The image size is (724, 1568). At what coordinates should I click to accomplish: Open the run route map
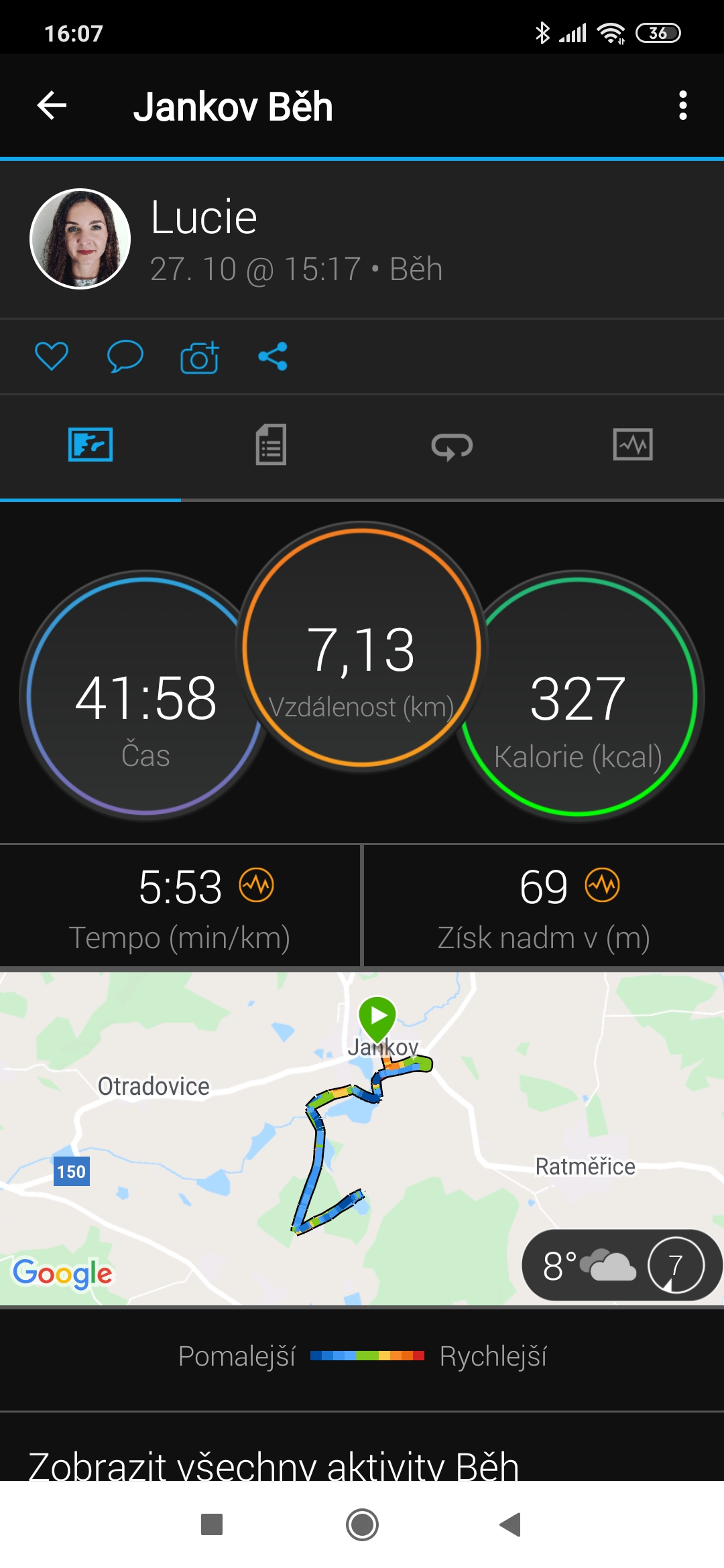click(x=362, y=1138)
